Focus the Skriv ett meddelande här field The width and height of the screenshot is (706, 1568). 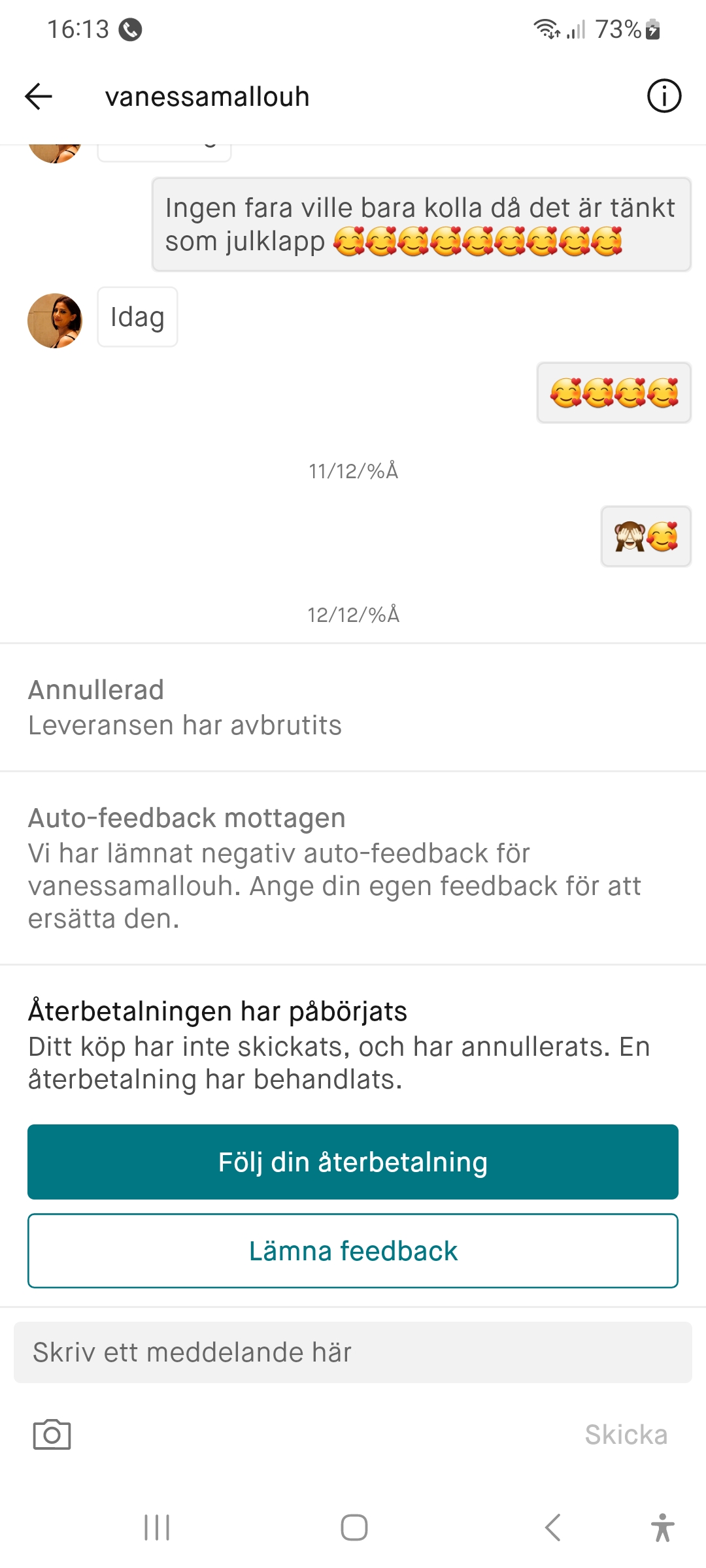pos(353,1352)
